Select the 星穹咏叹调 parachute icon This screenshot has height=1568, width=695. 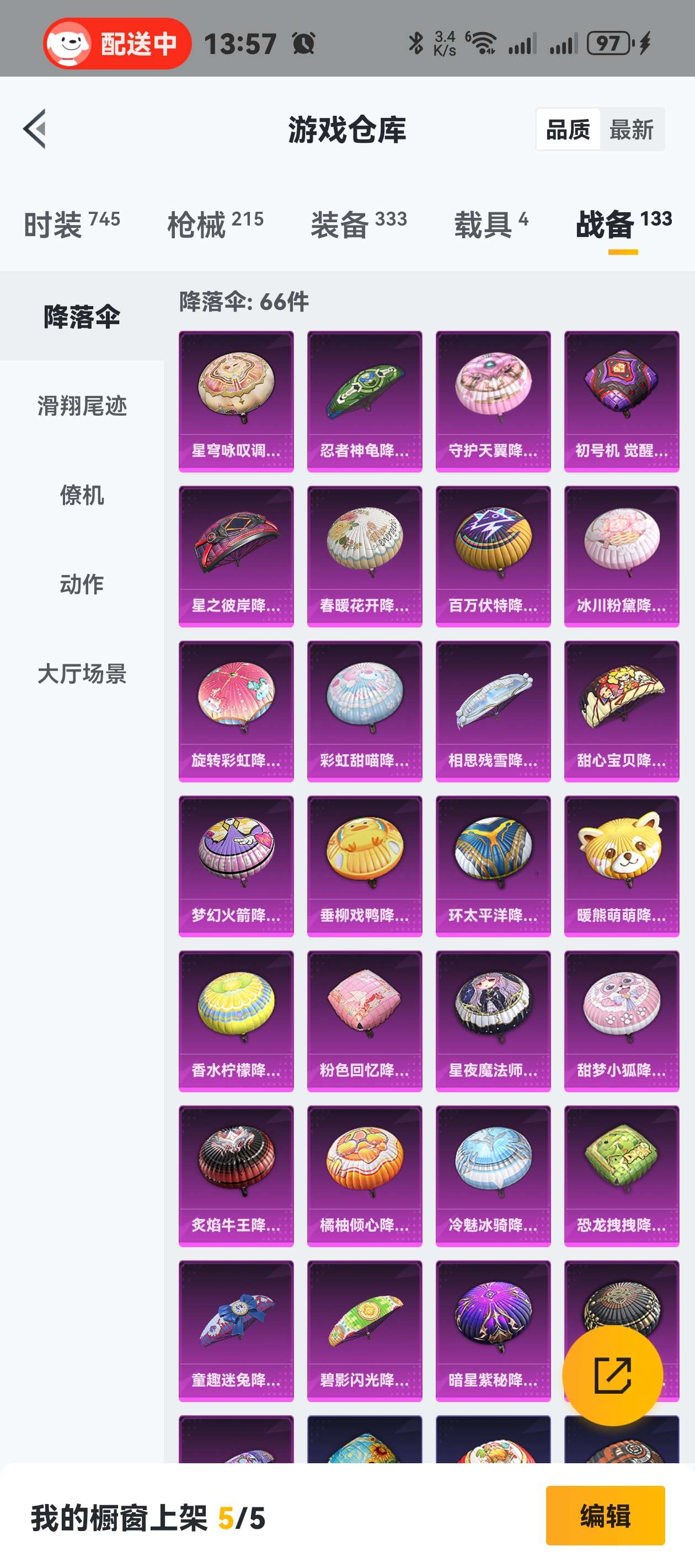click(x=236, y=399)
